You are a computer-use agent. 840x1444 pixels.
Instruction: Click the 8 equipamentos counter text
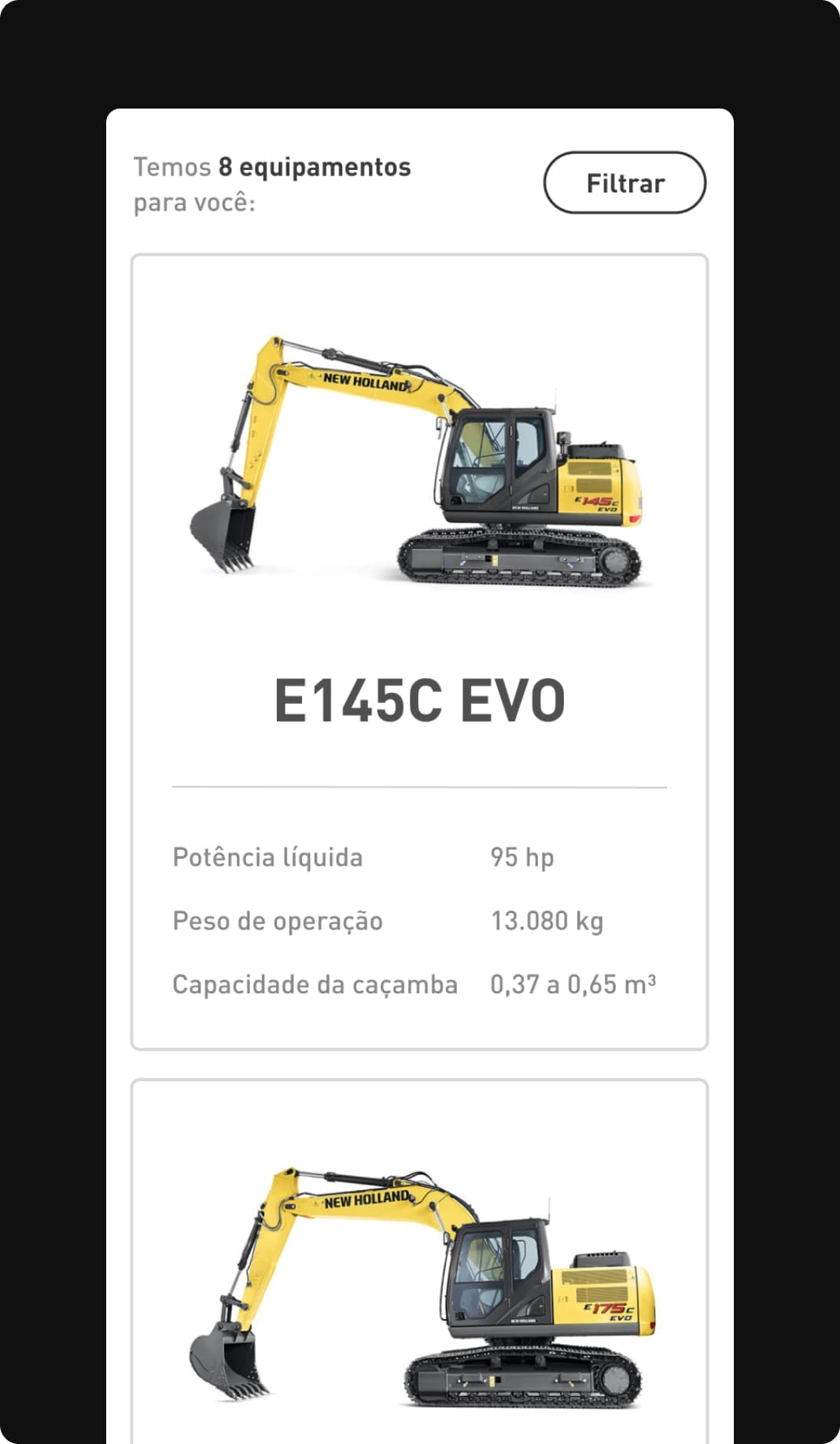click(314, 166)
